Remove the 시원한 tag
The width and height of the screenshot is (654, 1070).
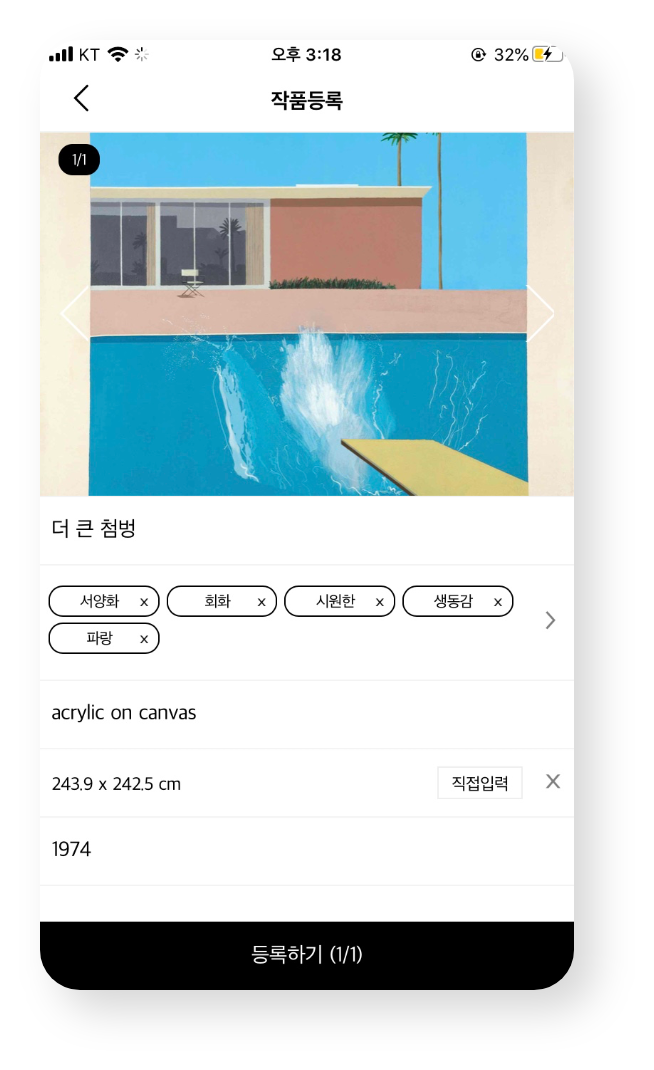[379, 602]
